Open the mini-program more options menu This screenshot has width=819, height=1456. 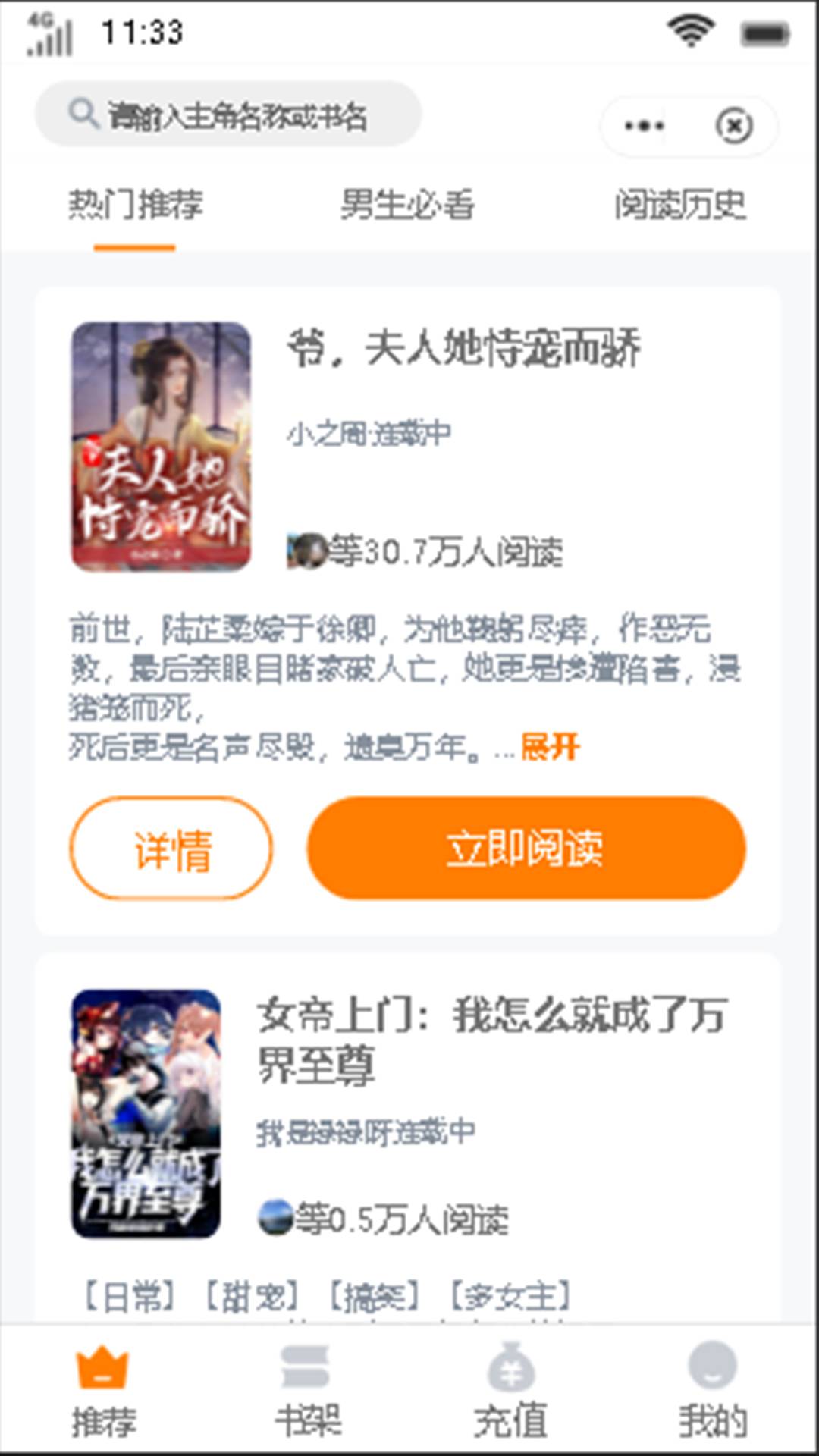point(644,126)
